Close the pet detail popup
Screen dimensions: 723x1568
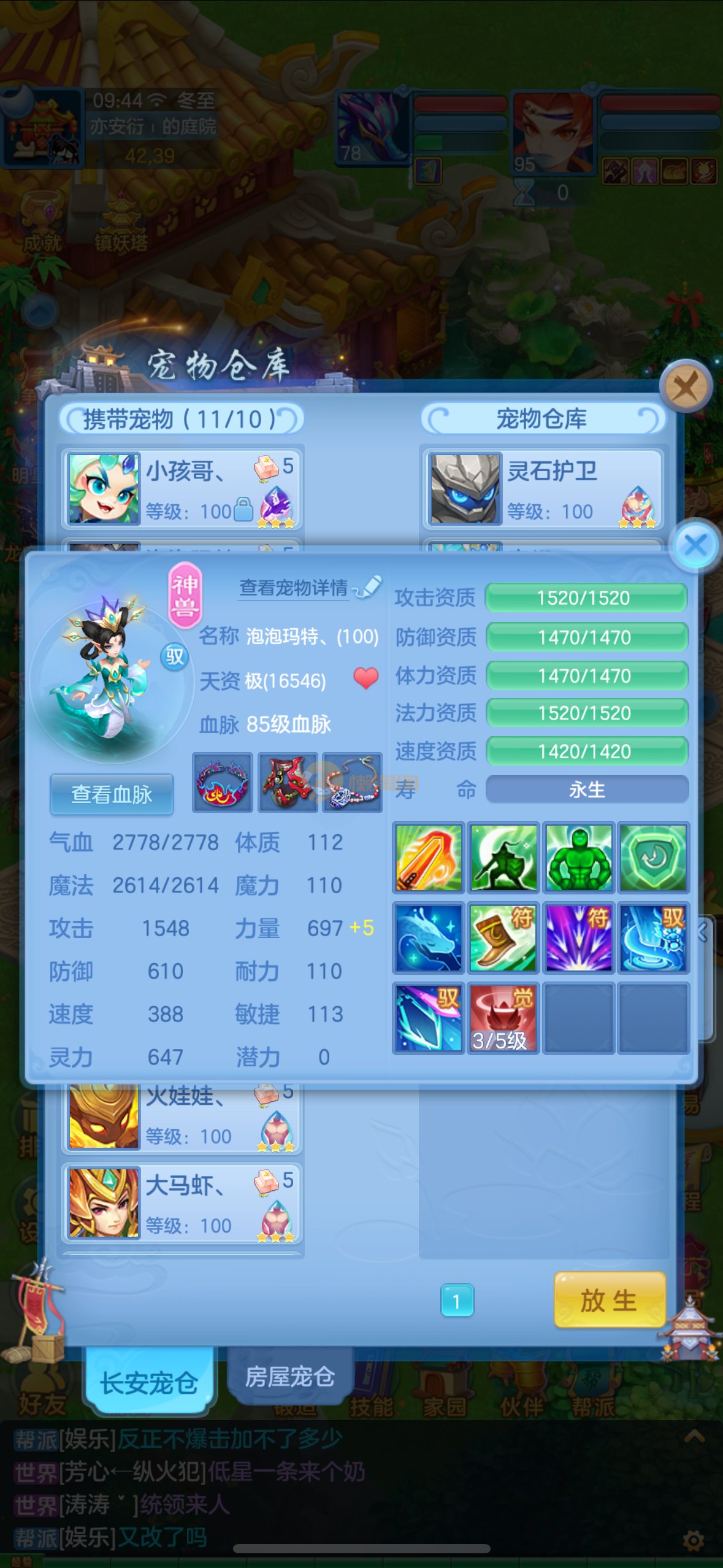pos(695,545)
